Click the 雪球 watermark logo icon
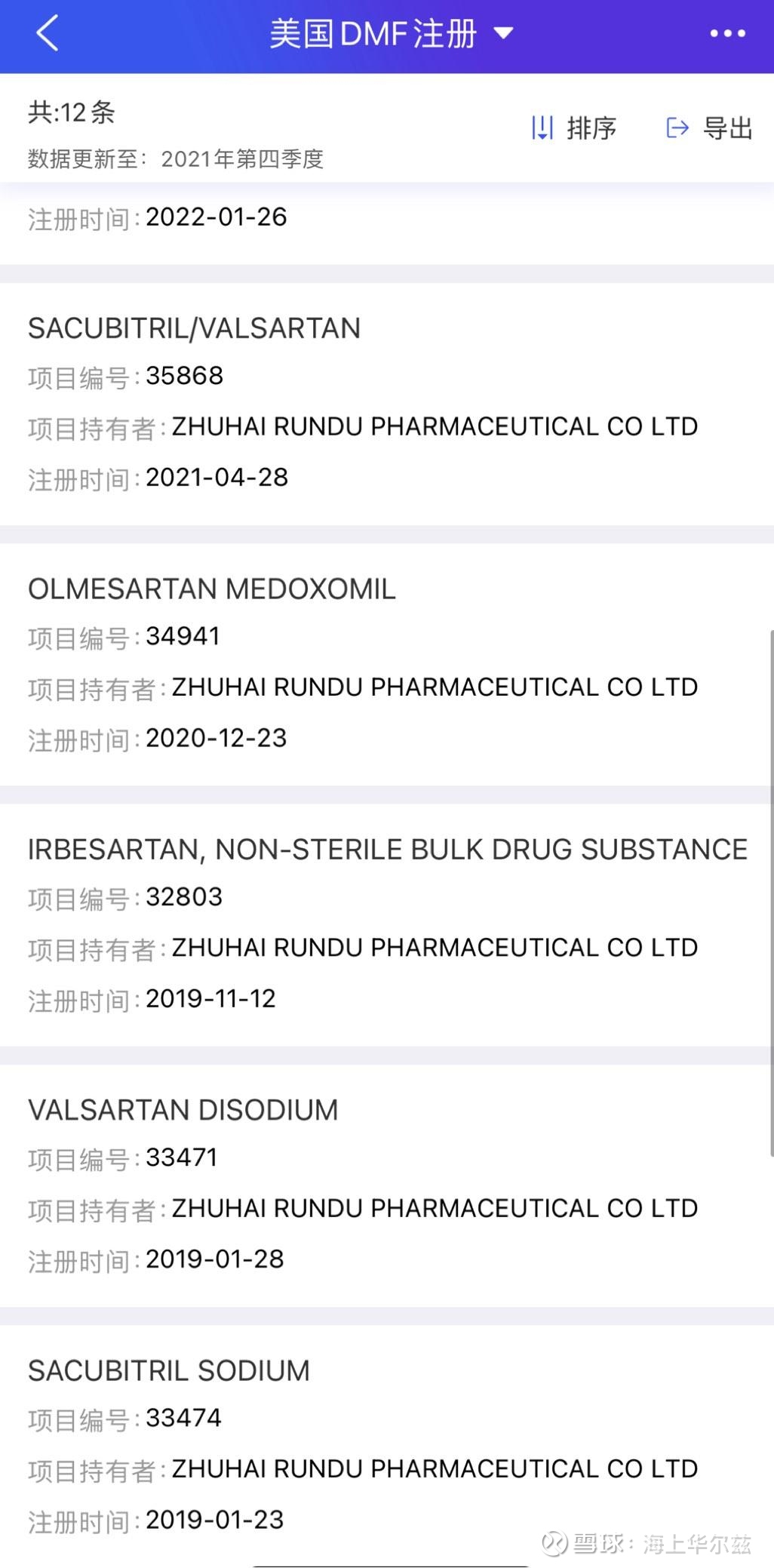Viewport: 774px width, 1568px height. pyautogui.click(x=556, y=1542)
